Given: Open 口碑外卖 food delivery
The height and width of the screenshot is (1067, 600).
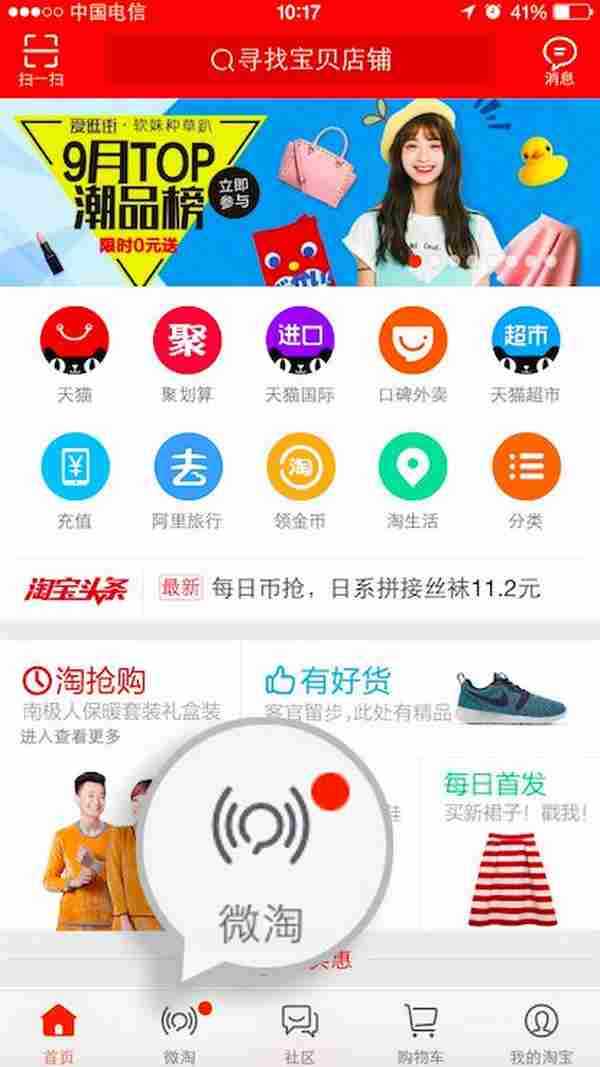Looking at the screenshot, I should (x=412, y=357).
